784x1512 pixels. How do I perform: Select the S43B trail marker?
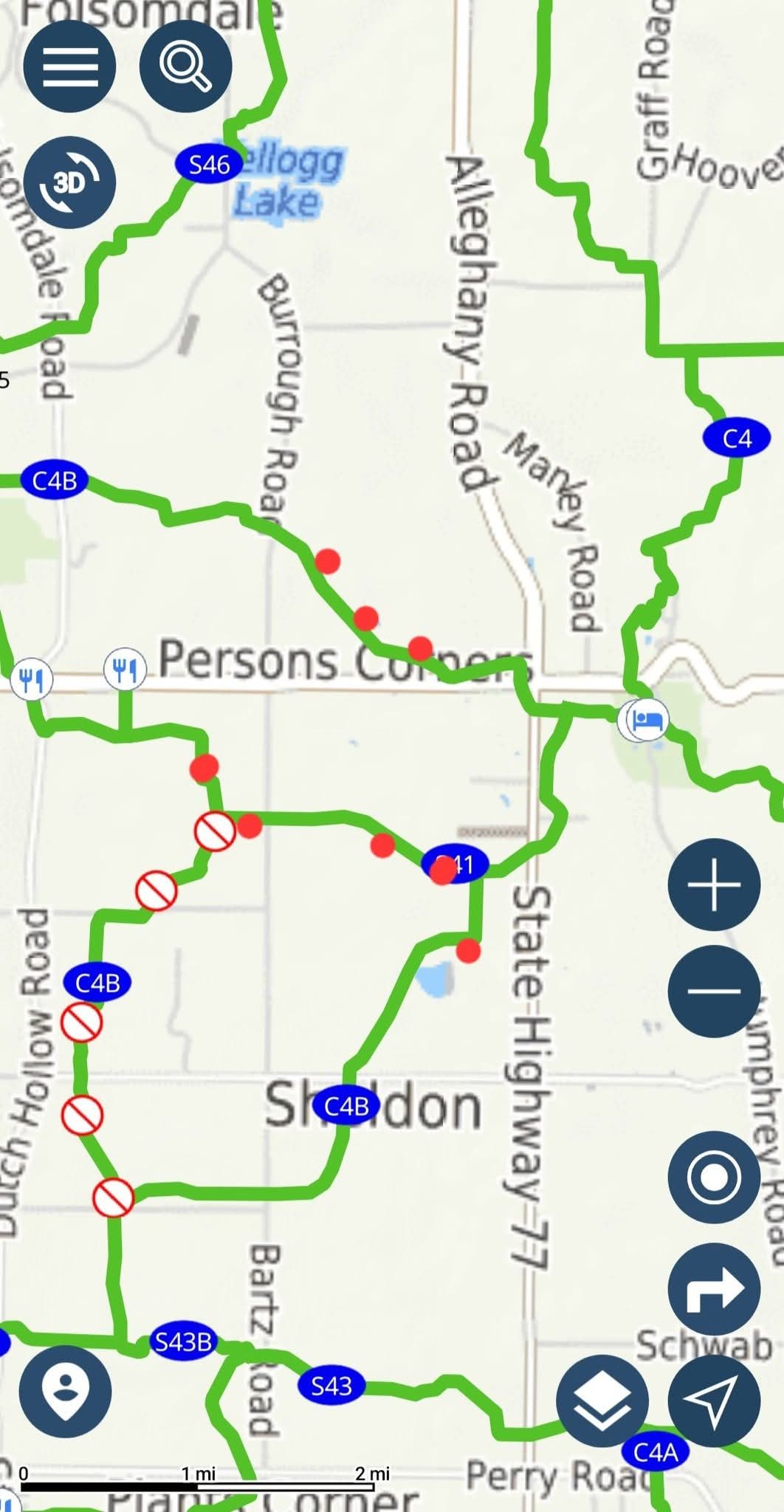(184, 1341)
